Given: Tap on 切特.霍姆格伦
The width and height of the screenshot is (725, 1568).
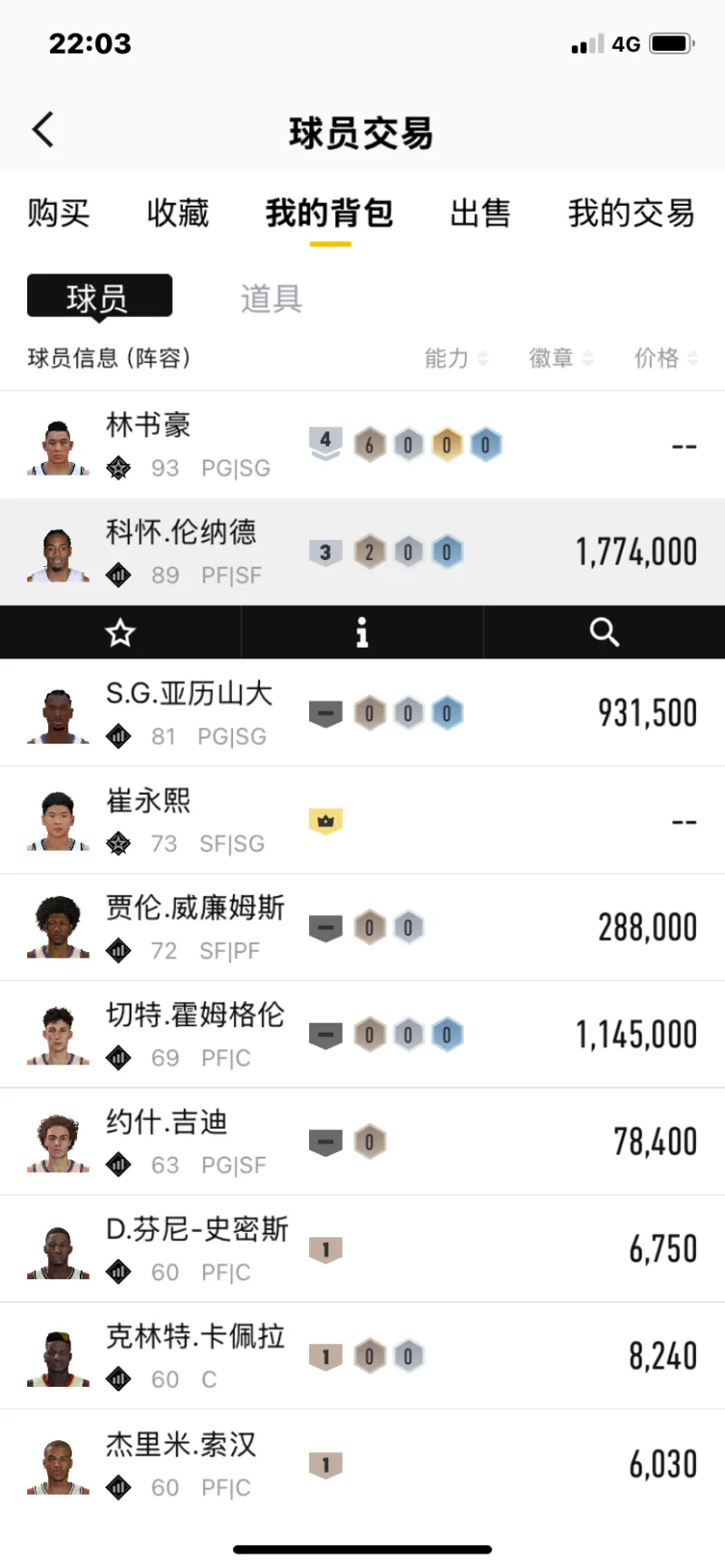Looking at the screenshot, I should [362, 1034].
